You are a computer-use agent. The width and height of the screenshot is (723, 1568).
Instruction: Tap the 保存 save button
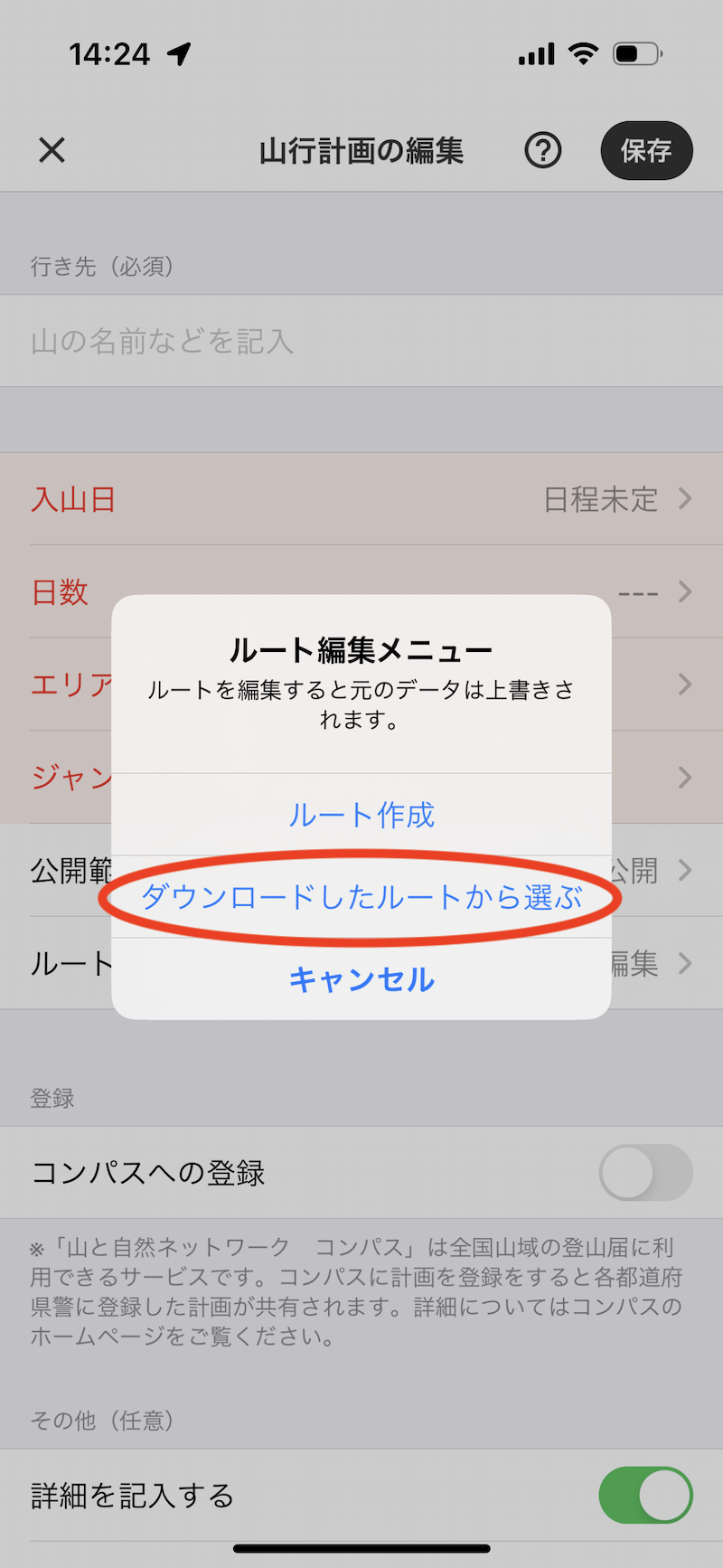647,150
